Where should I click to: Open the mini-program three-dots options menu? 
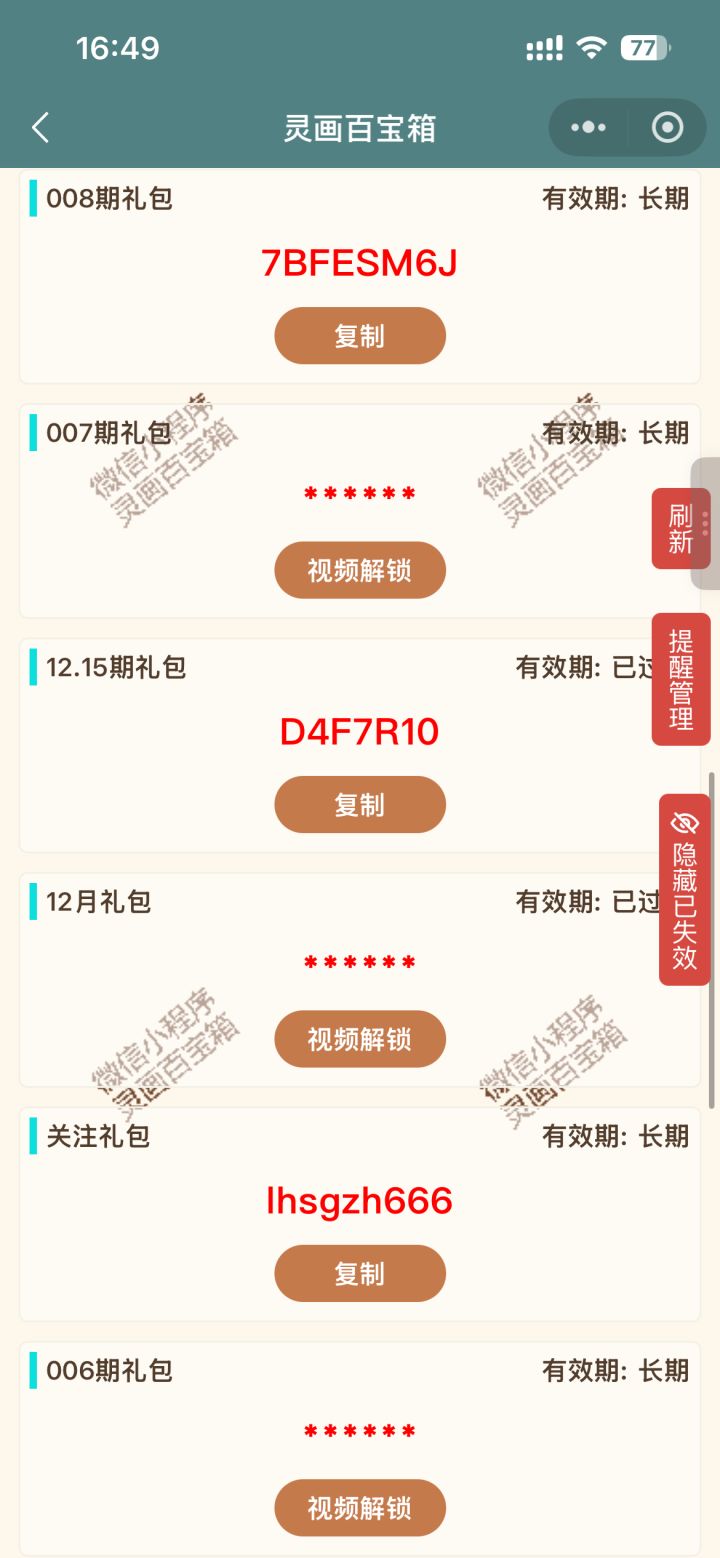[x=587, y=128]
